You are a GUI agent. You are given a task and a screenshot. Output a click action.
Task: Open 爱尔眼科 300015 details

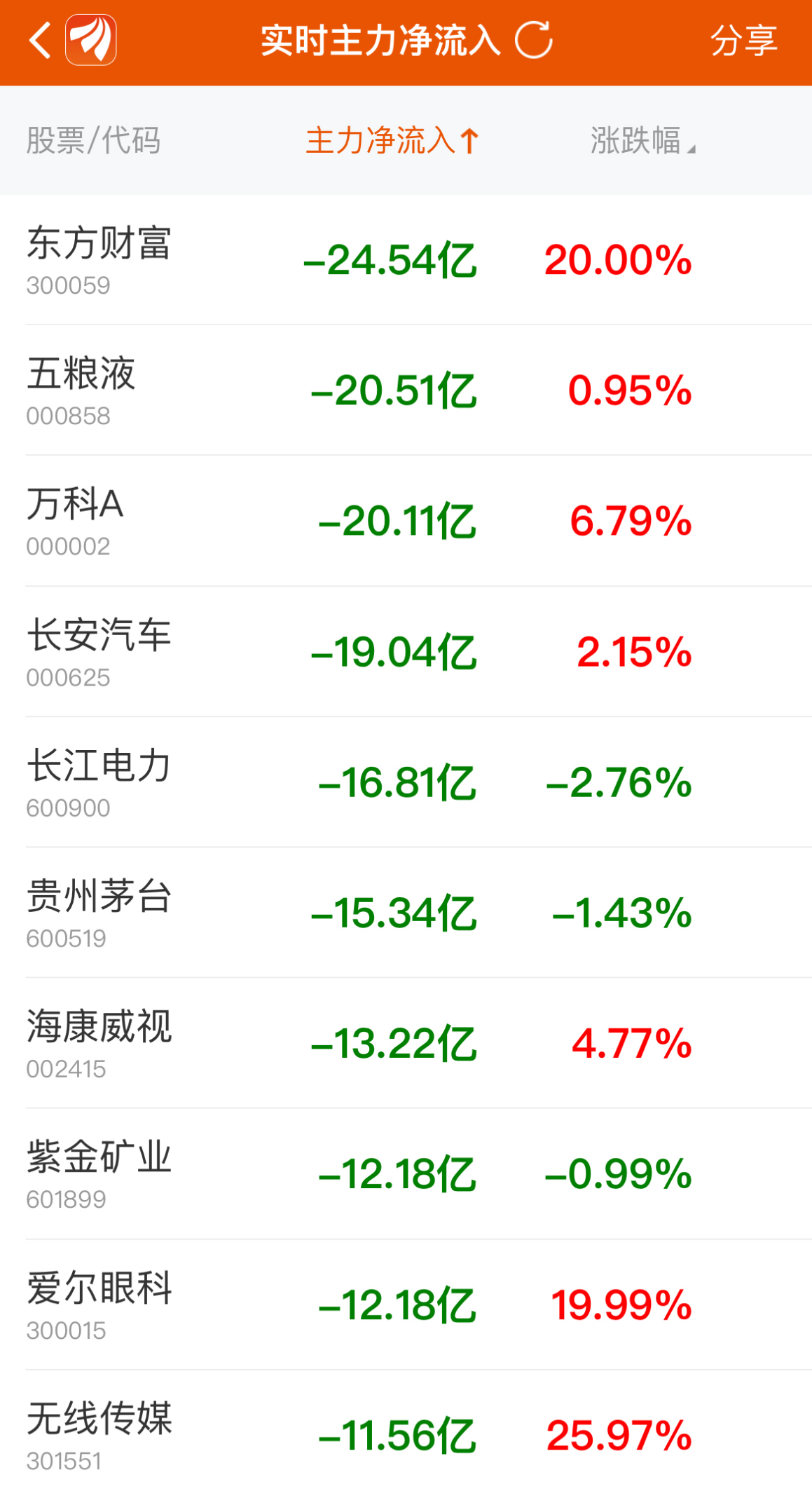99,1305
